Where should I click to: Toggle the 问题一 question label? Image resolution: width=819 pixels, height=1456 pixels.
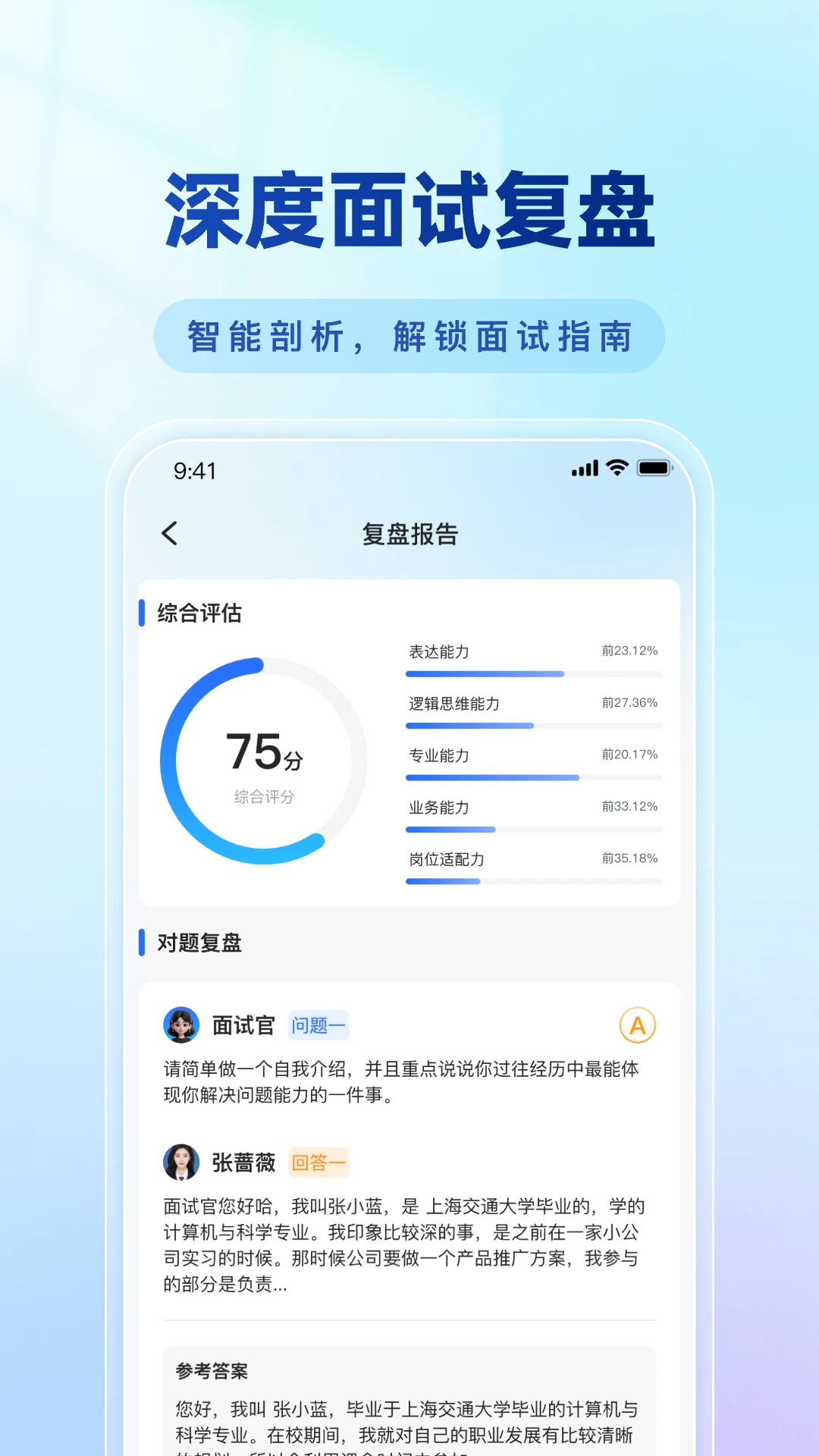(318, 1024)
